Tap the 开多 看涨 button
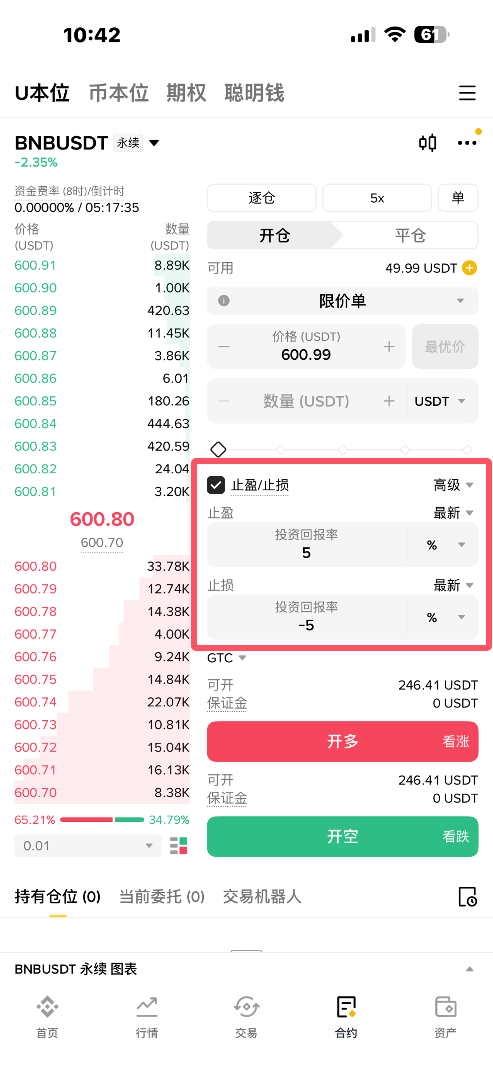This screenshot has height=1078, width=493. 342,742
